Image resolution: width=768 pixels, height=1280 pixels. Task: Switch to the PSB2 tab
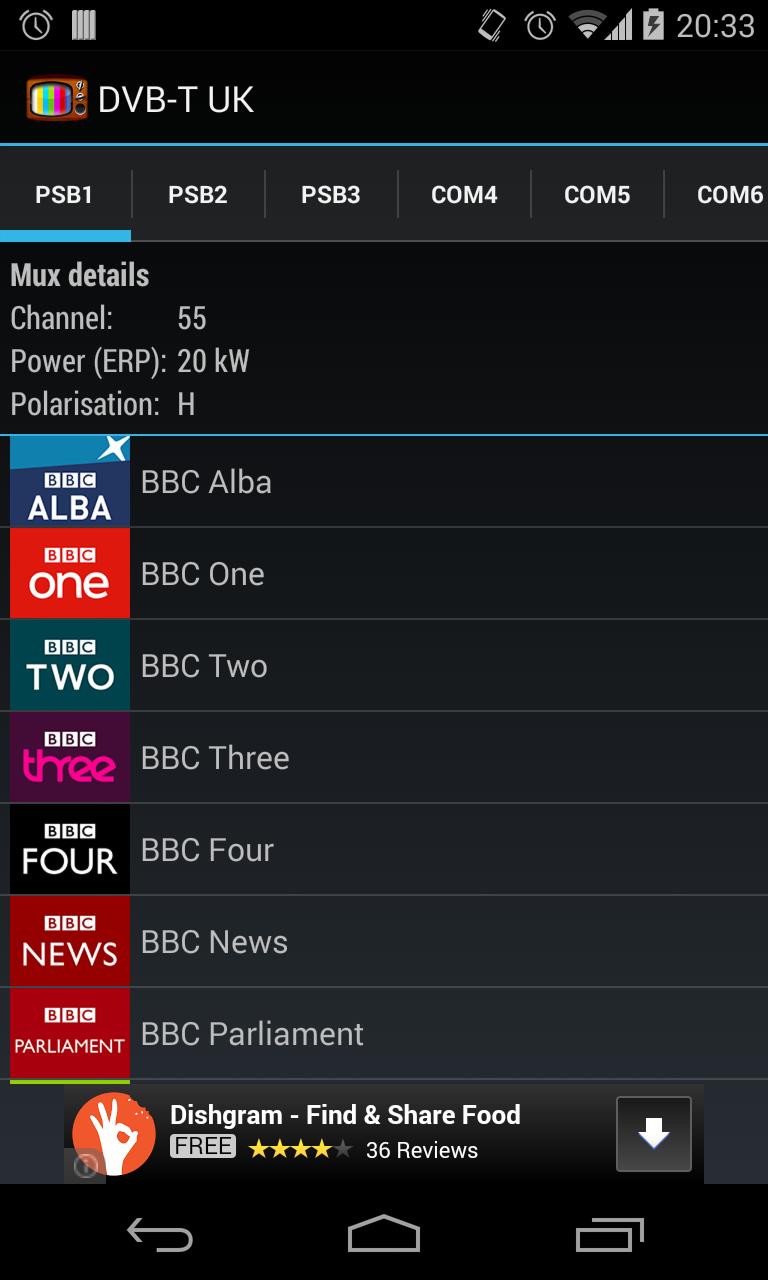click(197, 194)
